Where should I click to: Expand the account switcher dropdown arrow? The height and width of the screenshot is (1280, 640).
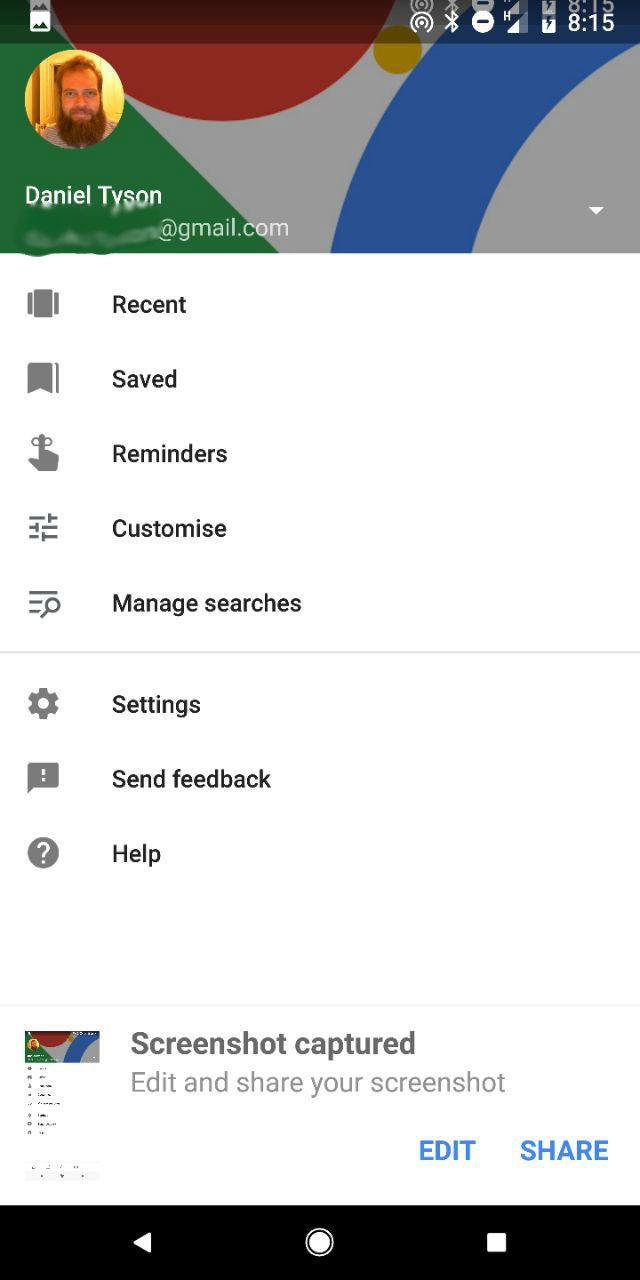click(596, 210)
